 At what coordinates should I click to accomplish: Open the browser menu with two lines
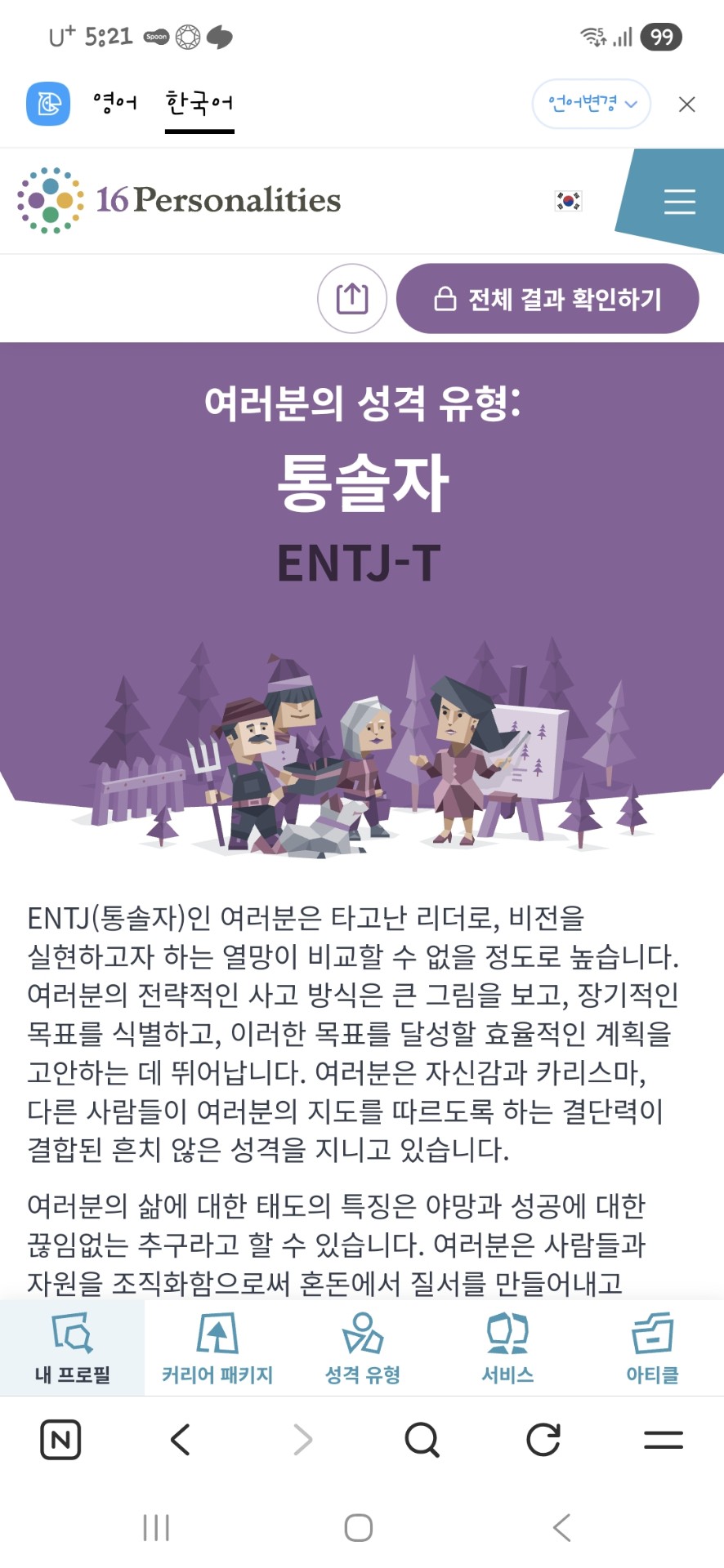(663, 1439)
